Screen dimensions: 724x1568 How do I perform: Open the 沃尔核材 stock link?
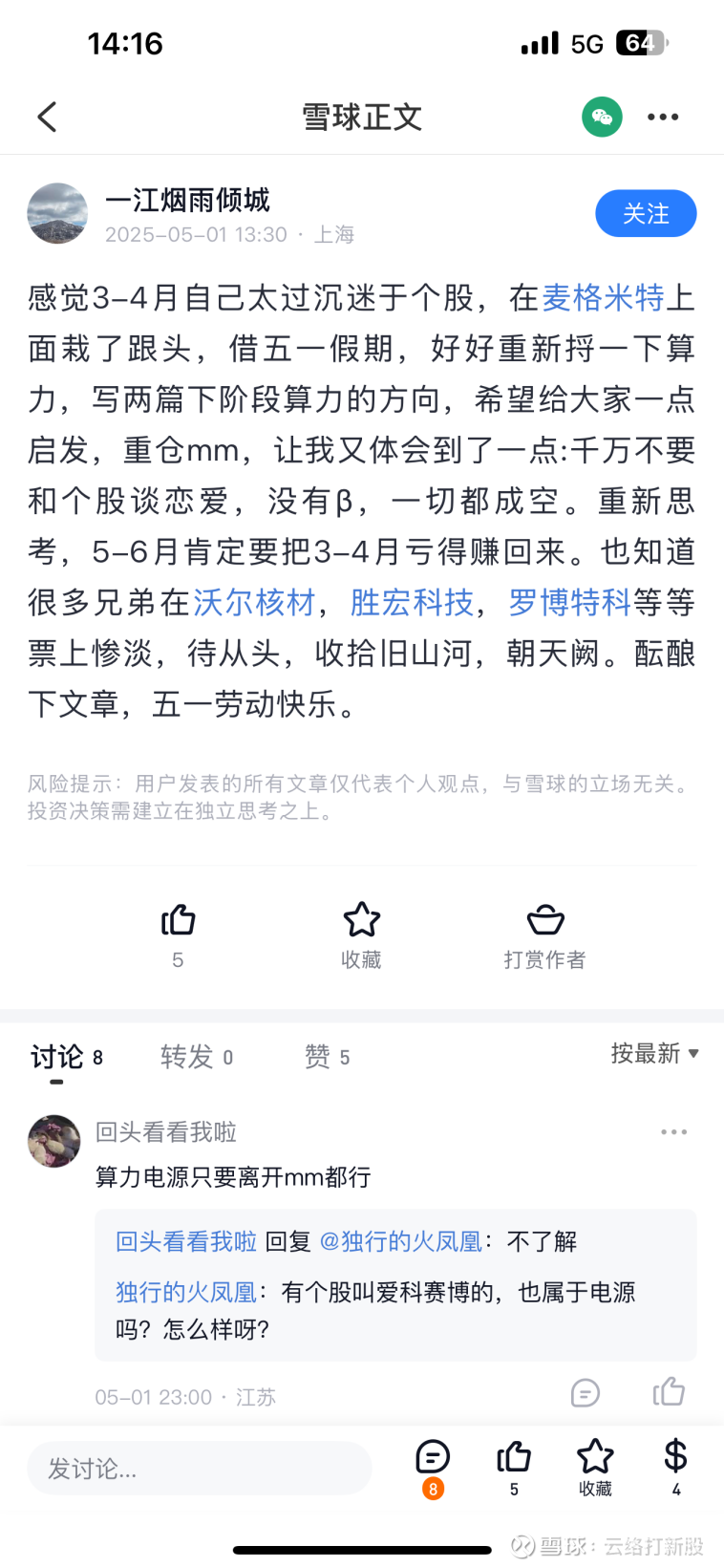tap(254, 603)
